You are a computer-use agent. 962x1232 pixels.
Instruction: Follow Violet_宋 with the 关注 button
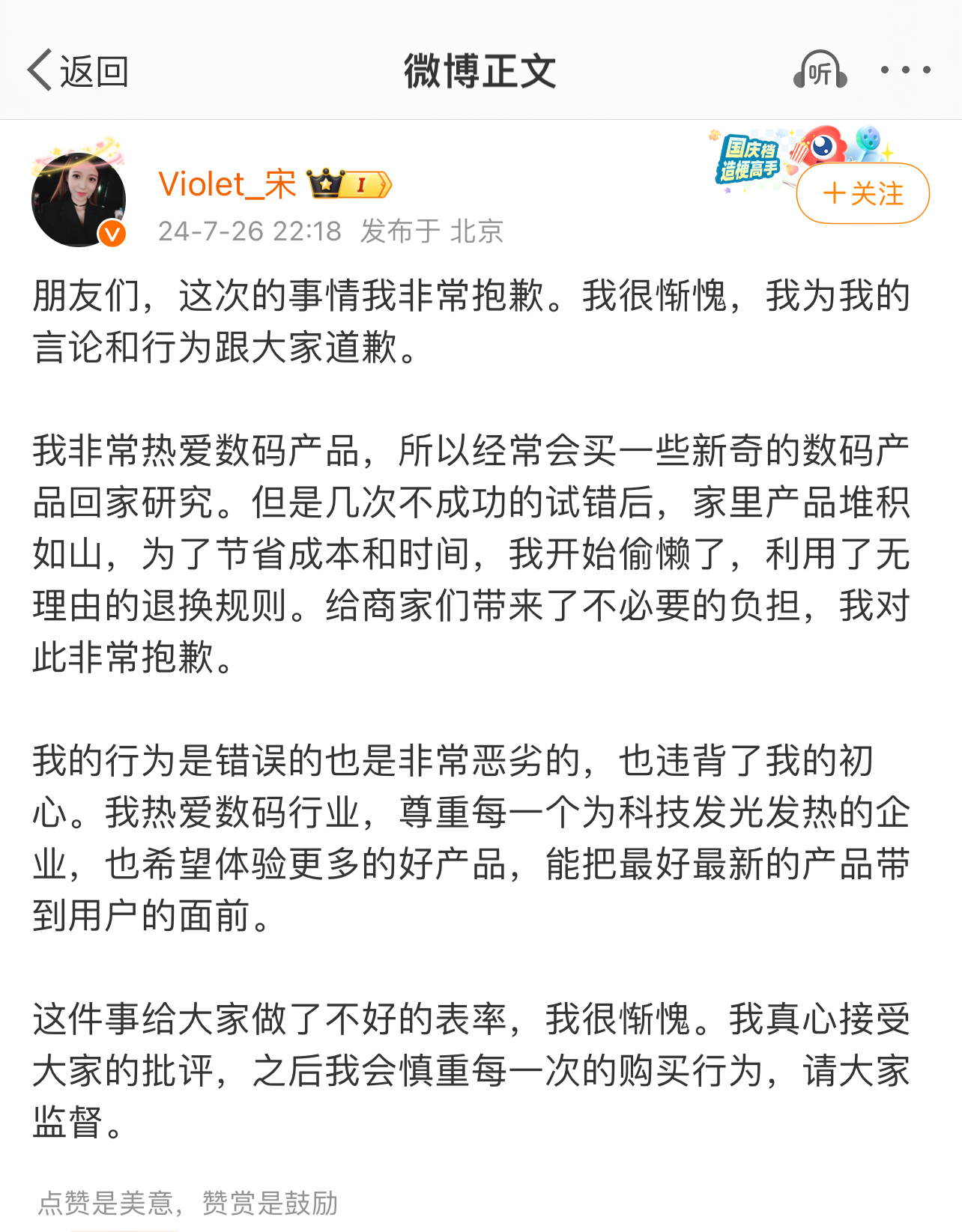point(862,194)
